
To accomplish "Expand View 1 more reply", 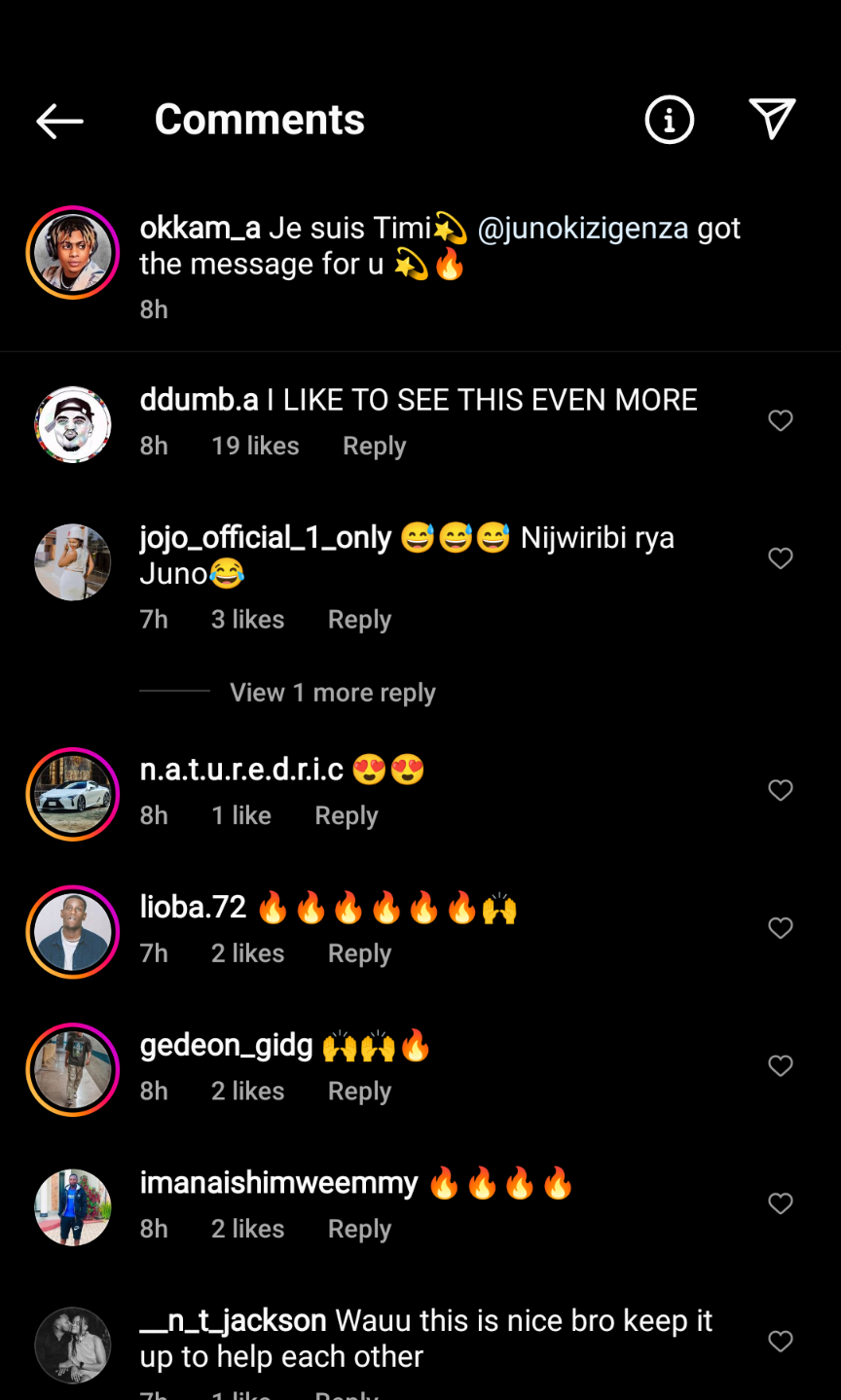I will (x=332, y=693).
